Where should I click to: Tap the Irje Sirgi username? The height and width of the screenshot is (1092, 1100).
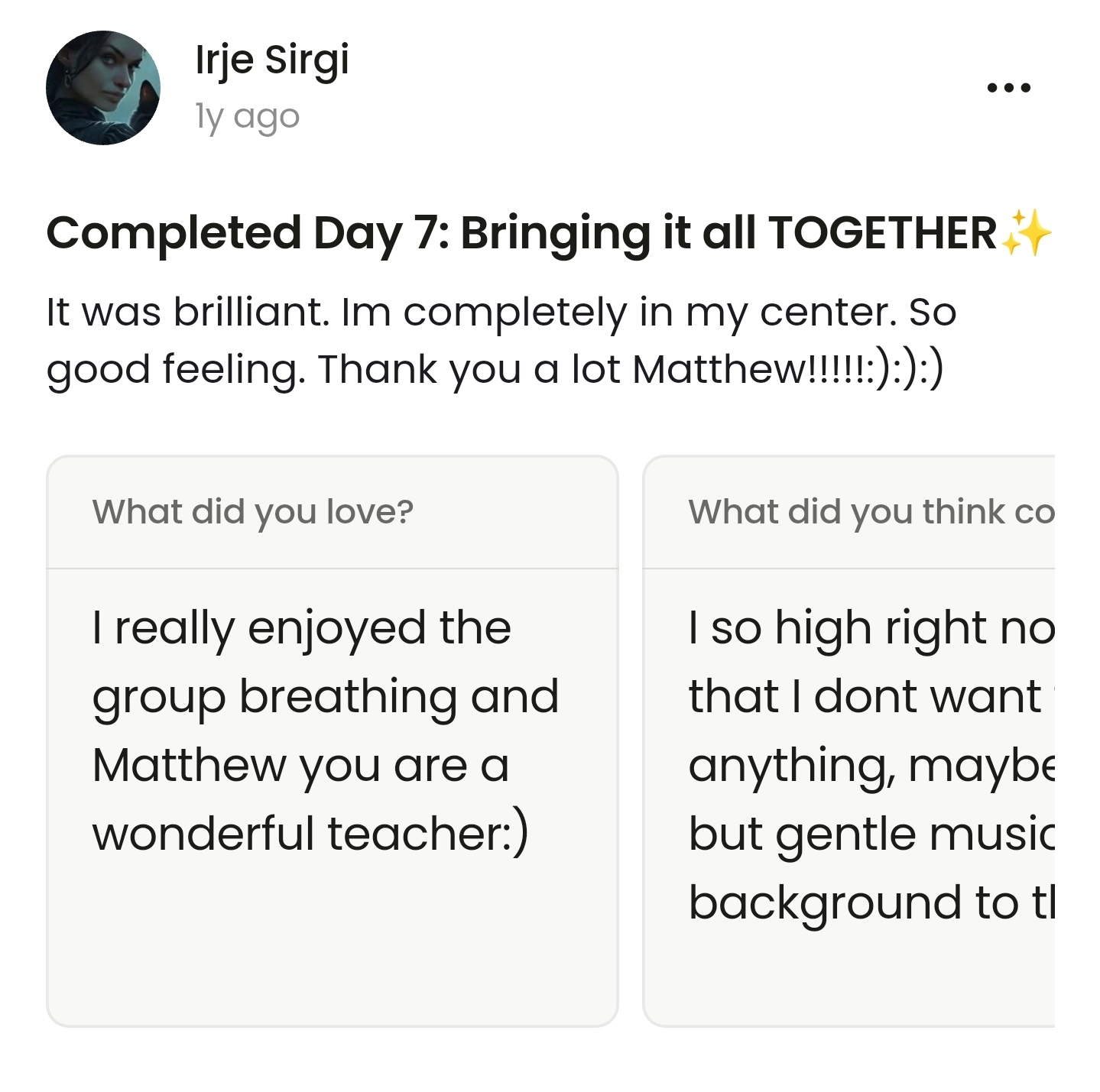click(x=272, y=60)
